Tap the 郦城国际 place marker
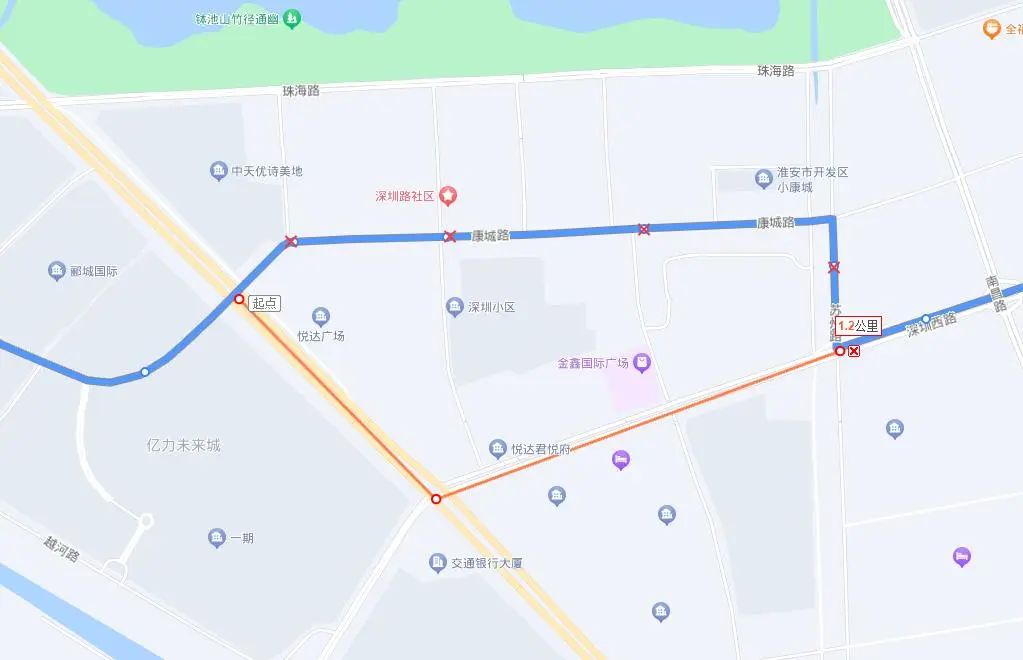Image resolution: width=1023 pixels, height=660 pixels. (56, 270)
